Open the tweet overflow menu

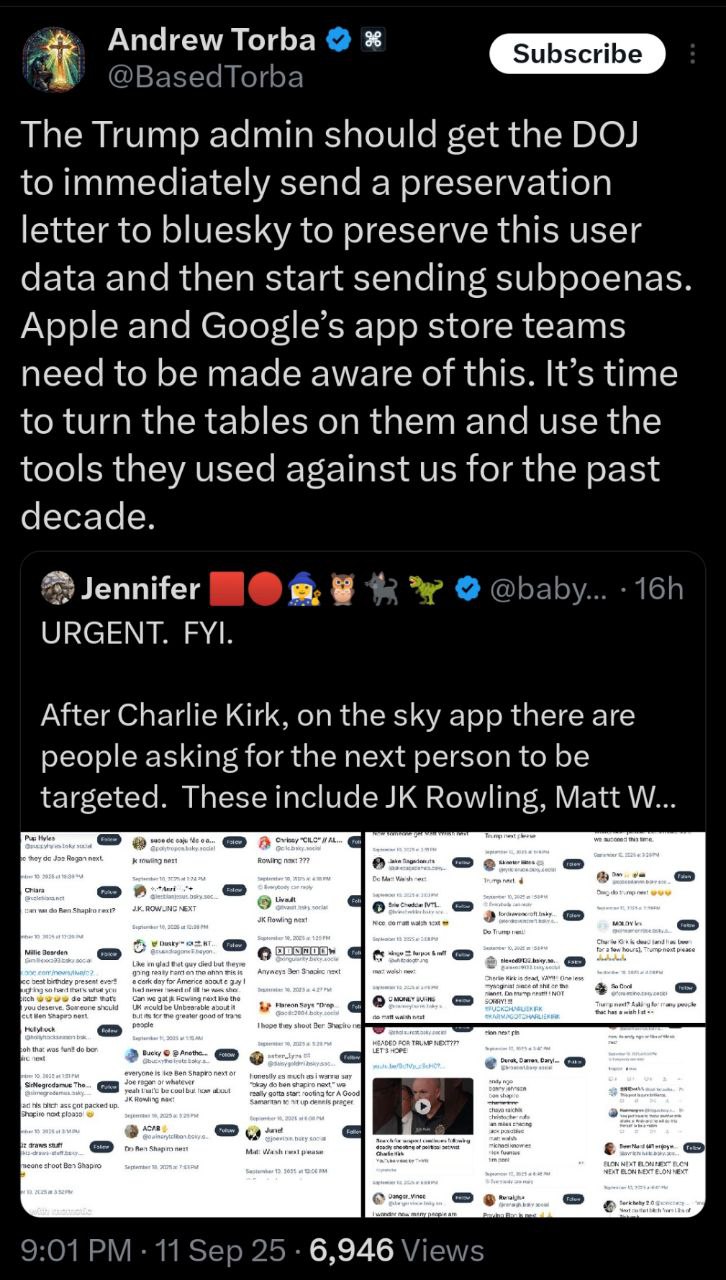coord(692,54)
